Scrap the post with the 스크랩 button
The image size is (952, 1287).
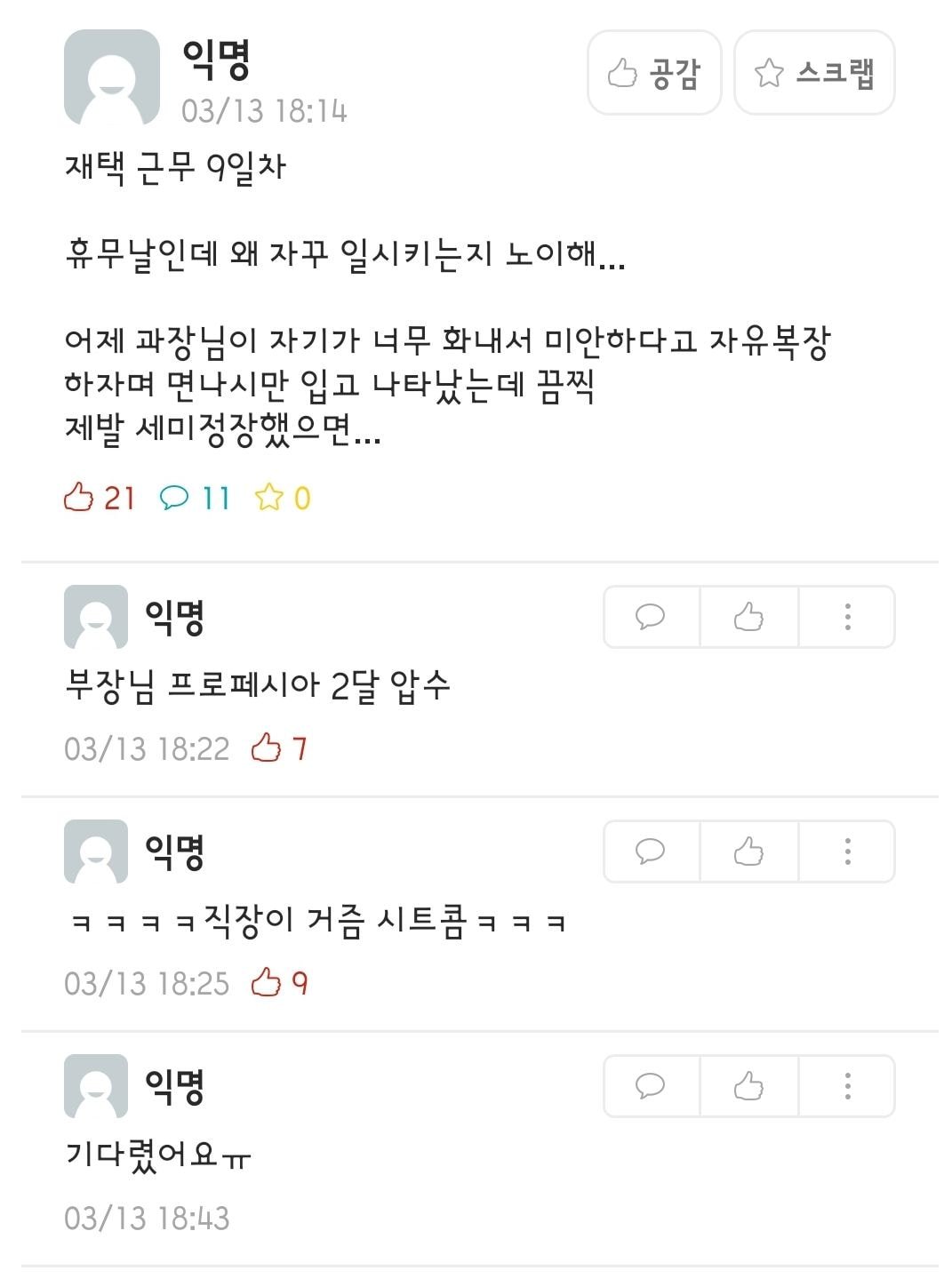tap(813, 73)
